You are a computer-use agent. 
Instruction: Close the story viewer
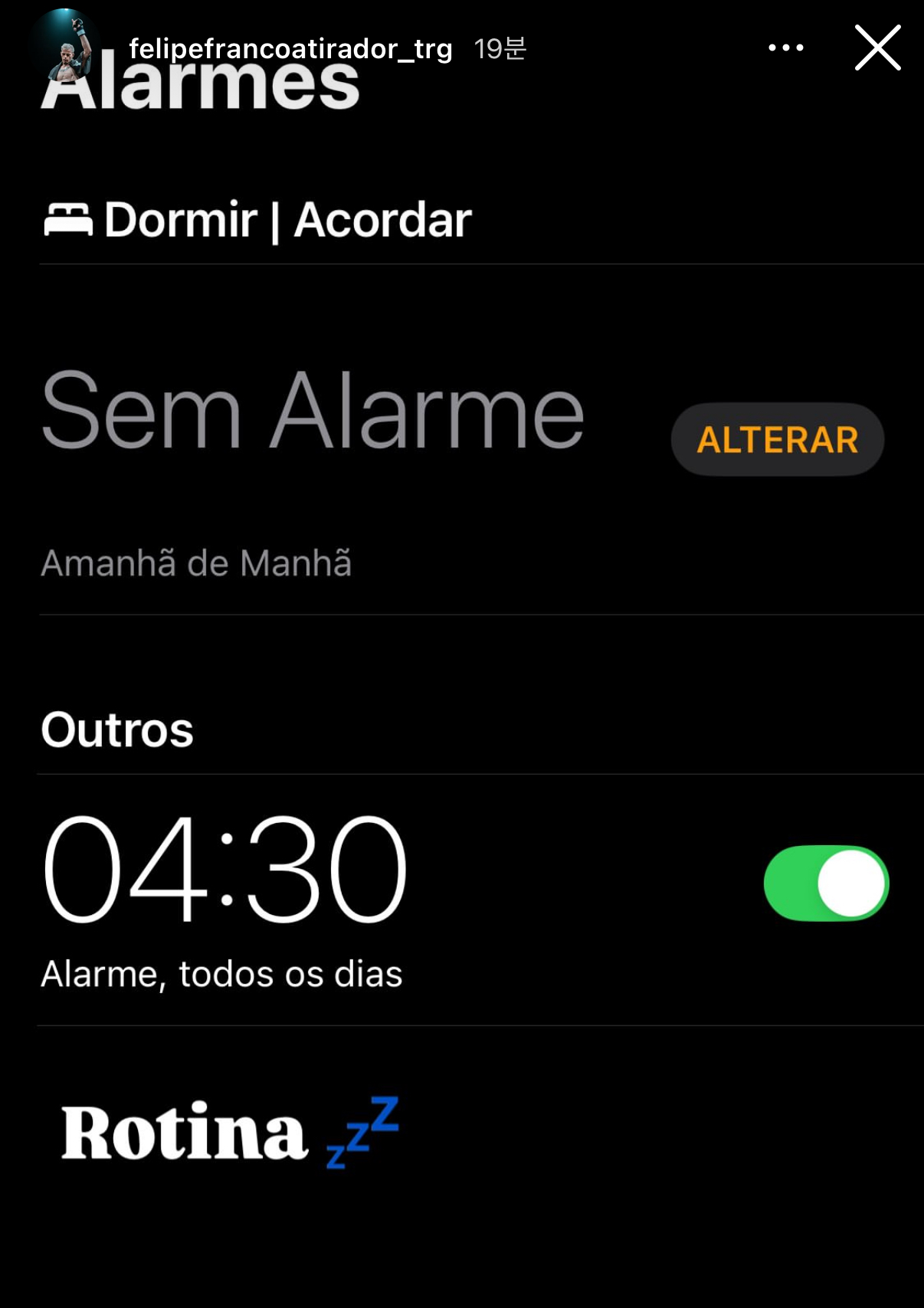(x=877, y=48)
